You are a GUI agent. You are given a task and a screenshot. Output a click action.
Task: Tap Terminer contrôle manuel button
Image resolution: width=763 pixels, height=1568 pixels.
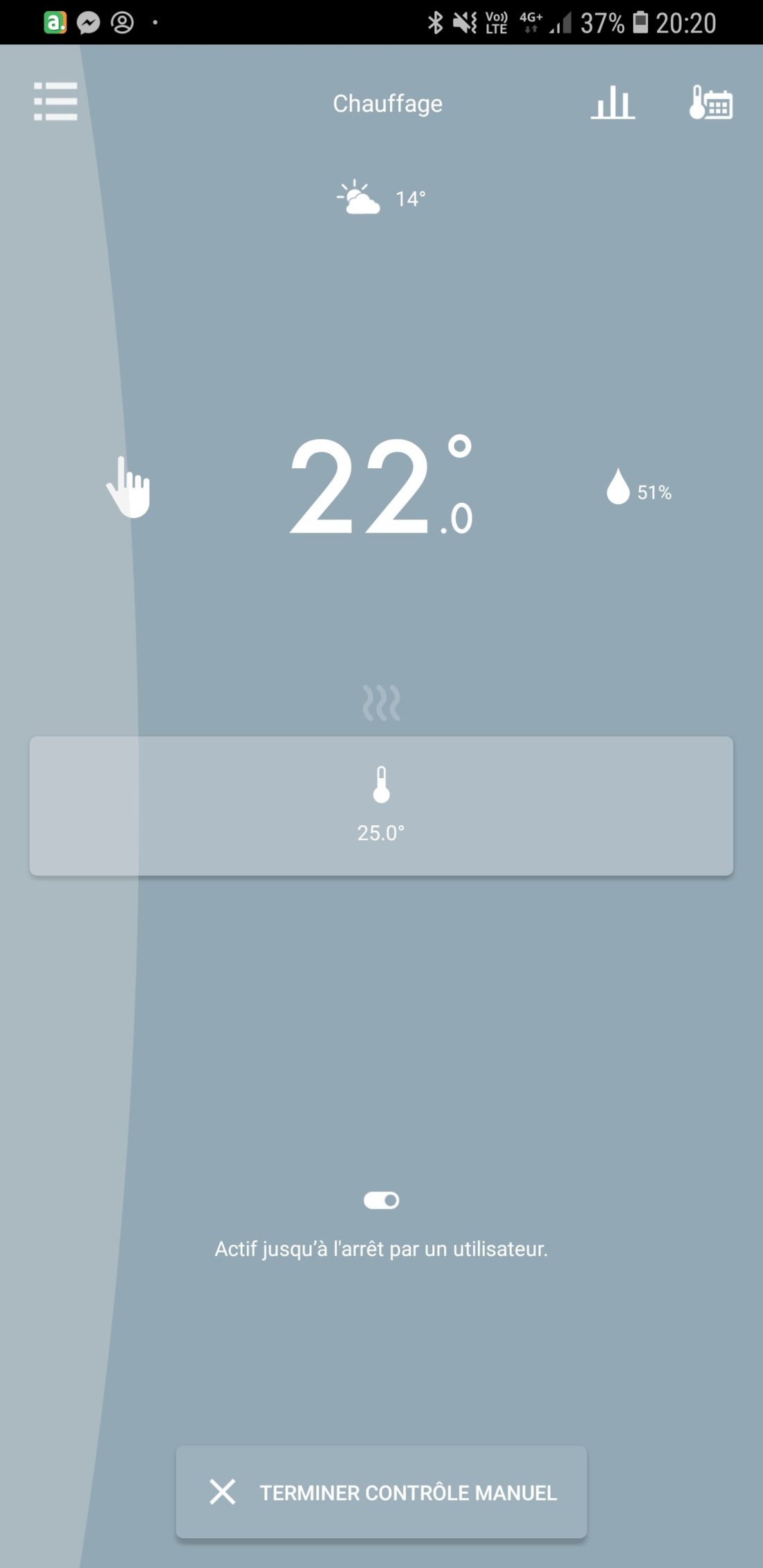coord(381,1492)
